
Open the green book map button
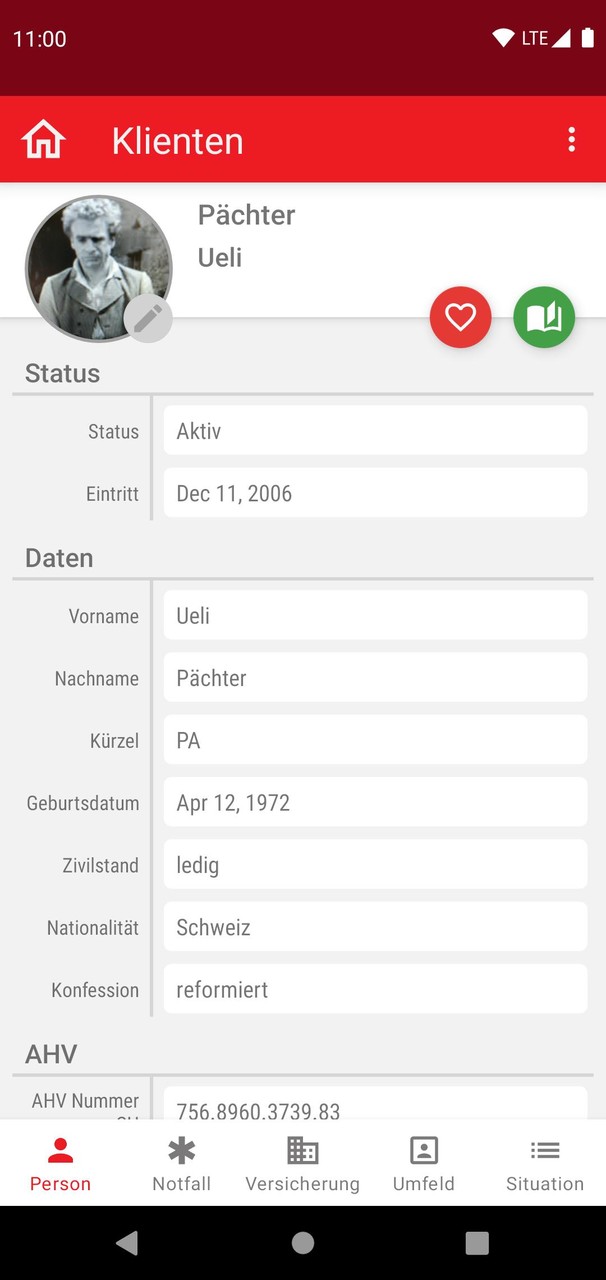pyautogui.click(x=544, y=318)
